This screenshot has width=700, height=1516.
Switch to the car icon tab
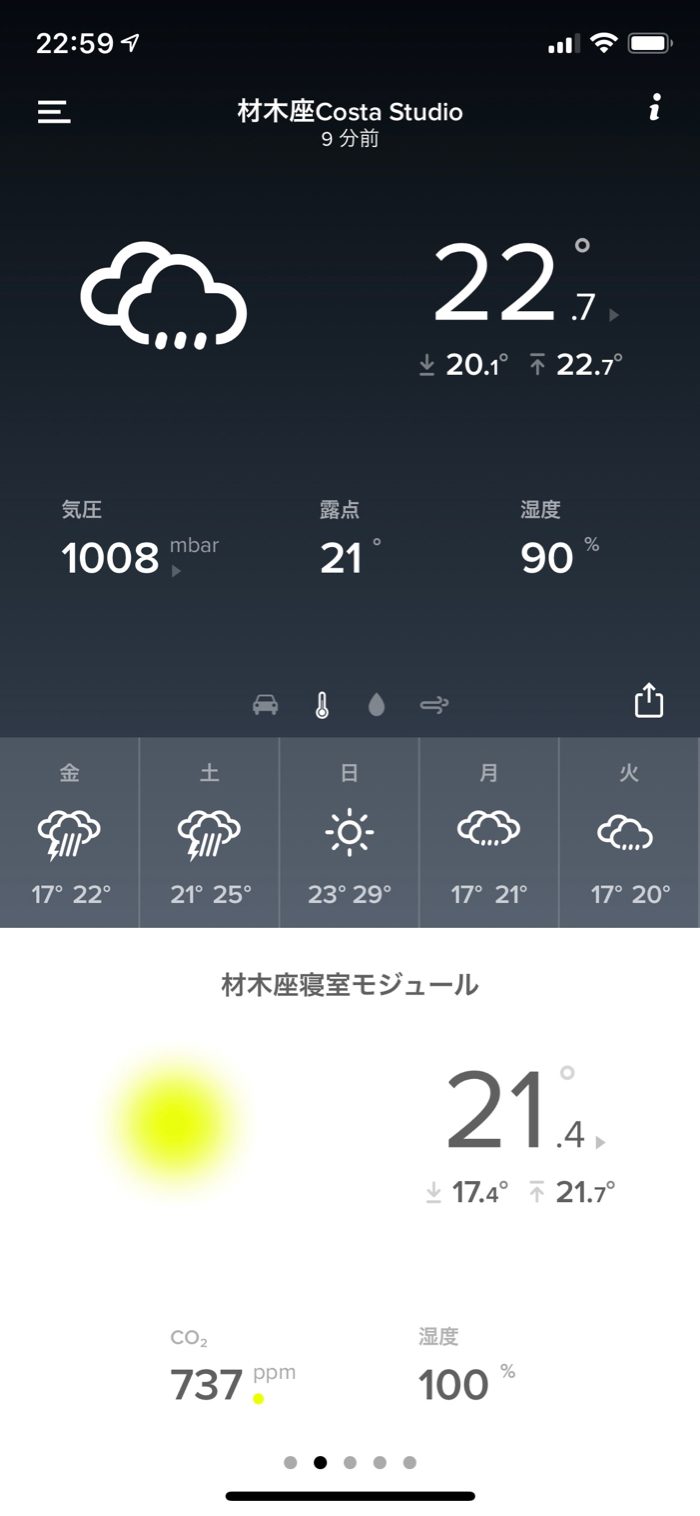265,705
